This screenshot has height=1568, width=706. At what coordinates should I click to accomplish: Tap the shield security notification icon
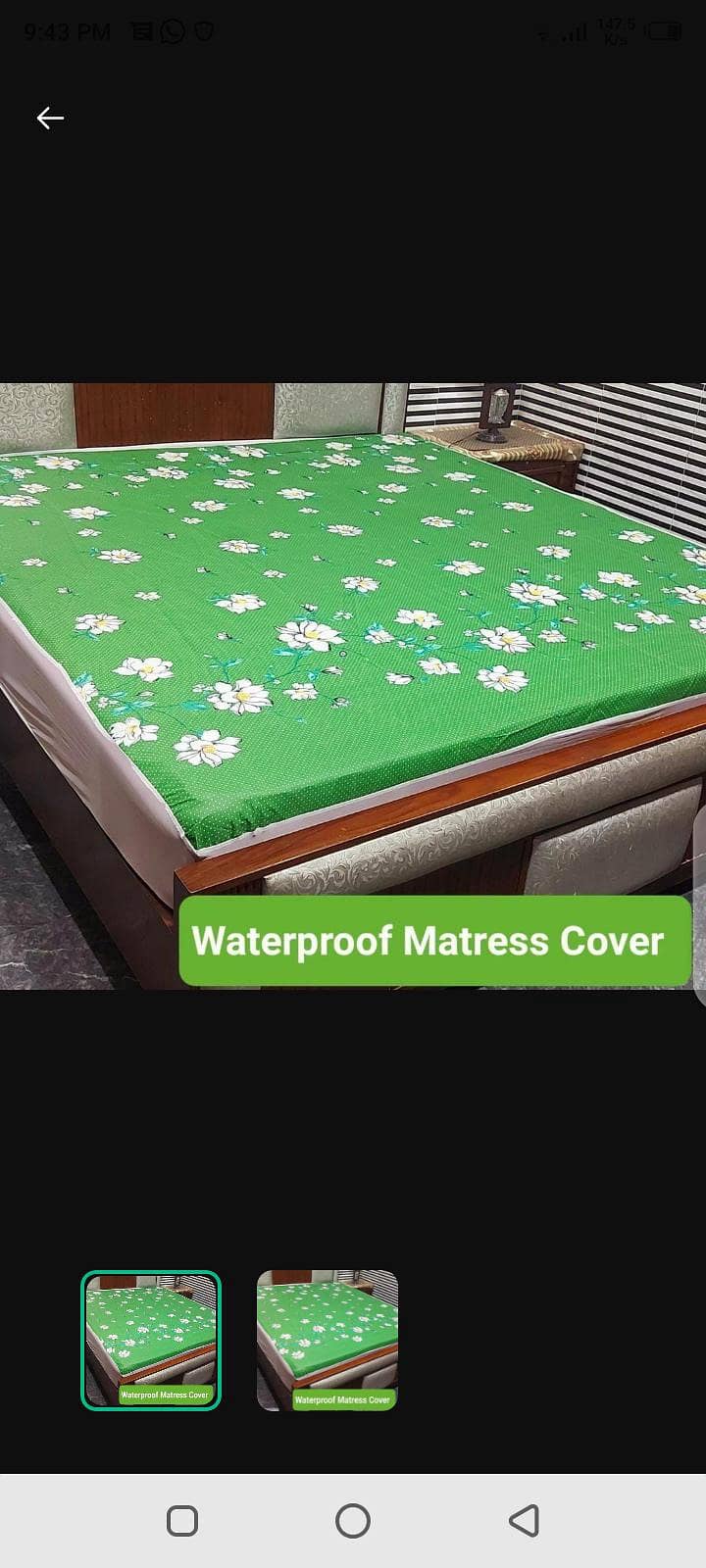[203, 30]
